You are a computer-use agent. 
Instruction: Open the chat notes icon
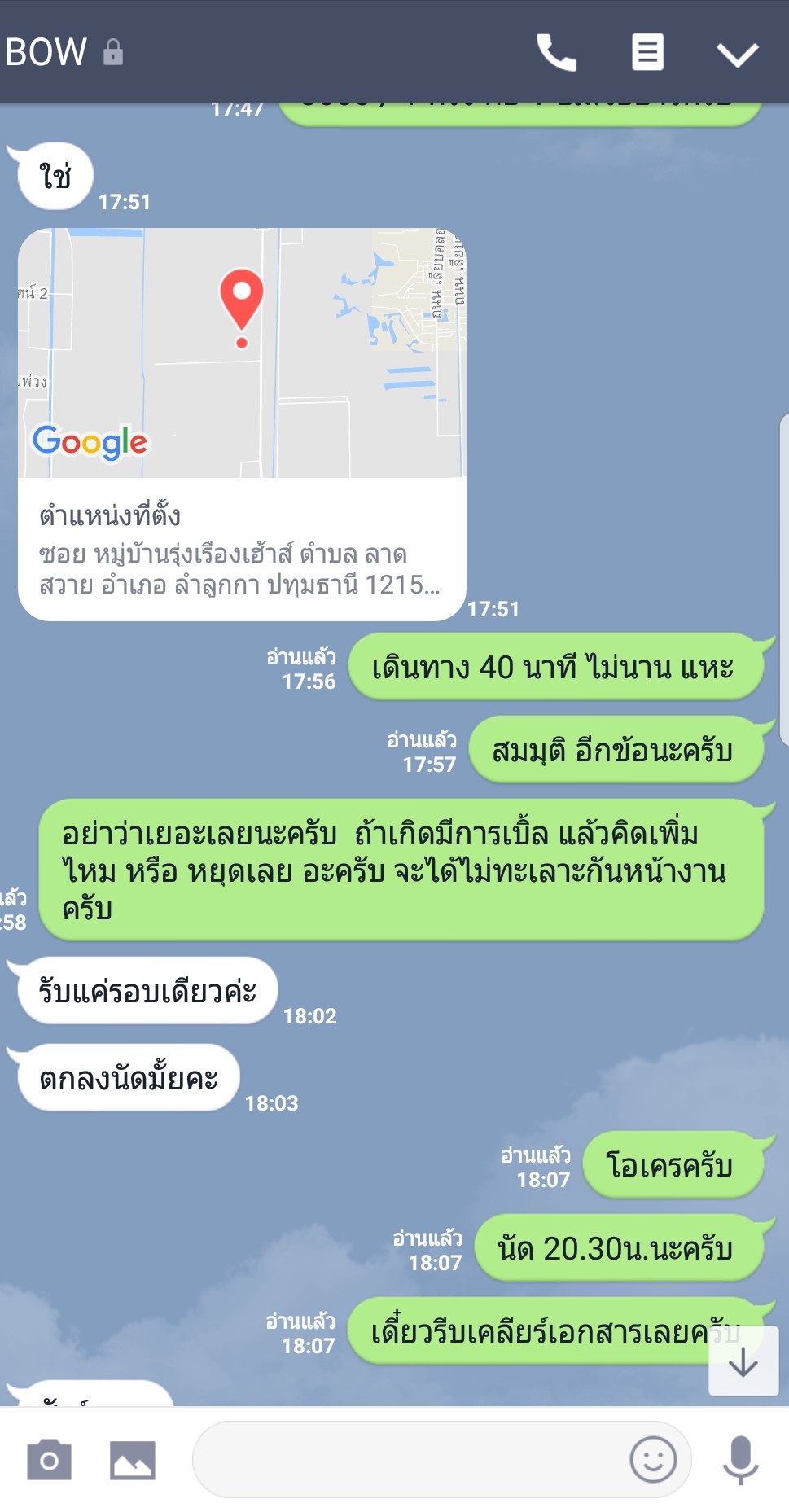(x=647, y=52)
